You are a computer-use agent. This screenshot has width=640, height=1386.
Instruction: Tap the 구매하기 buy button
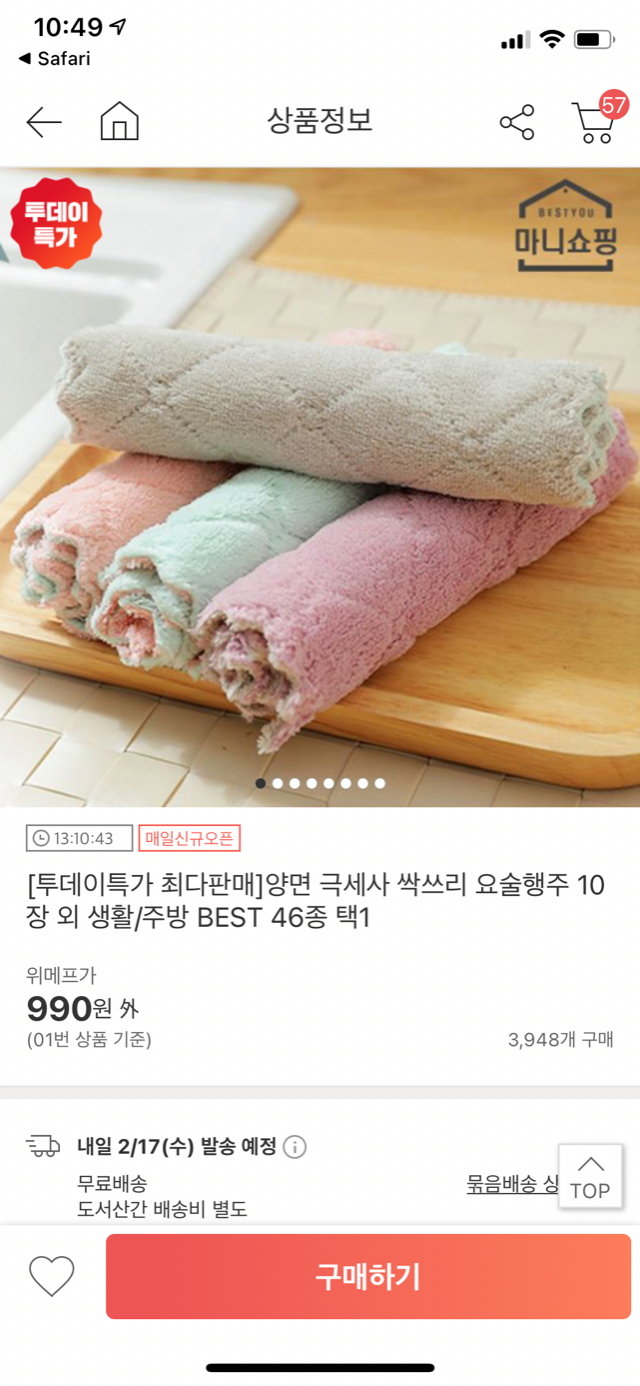pyautogui.click(x=368, y=1276)
